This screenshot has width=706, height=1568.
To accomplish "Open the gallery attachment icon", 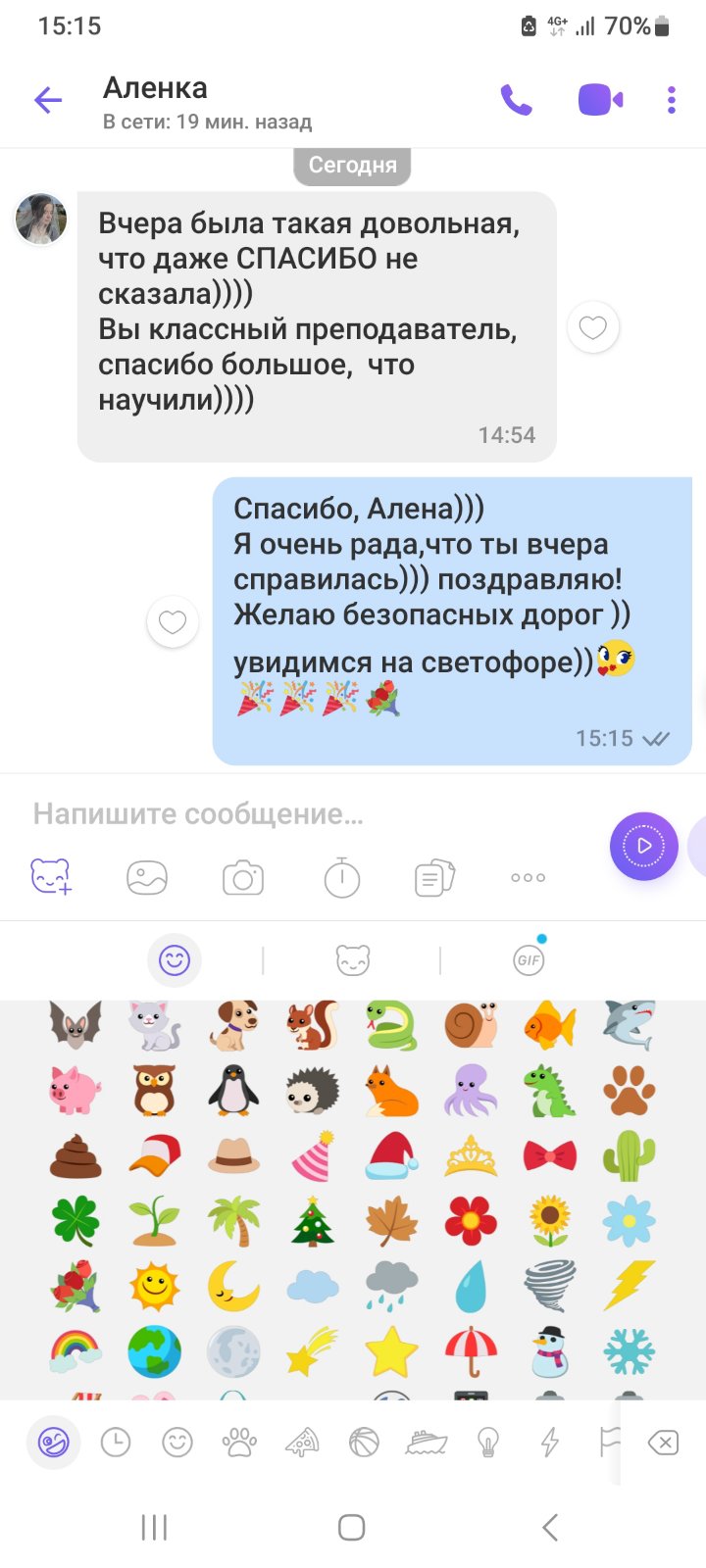I will [147, 878].
